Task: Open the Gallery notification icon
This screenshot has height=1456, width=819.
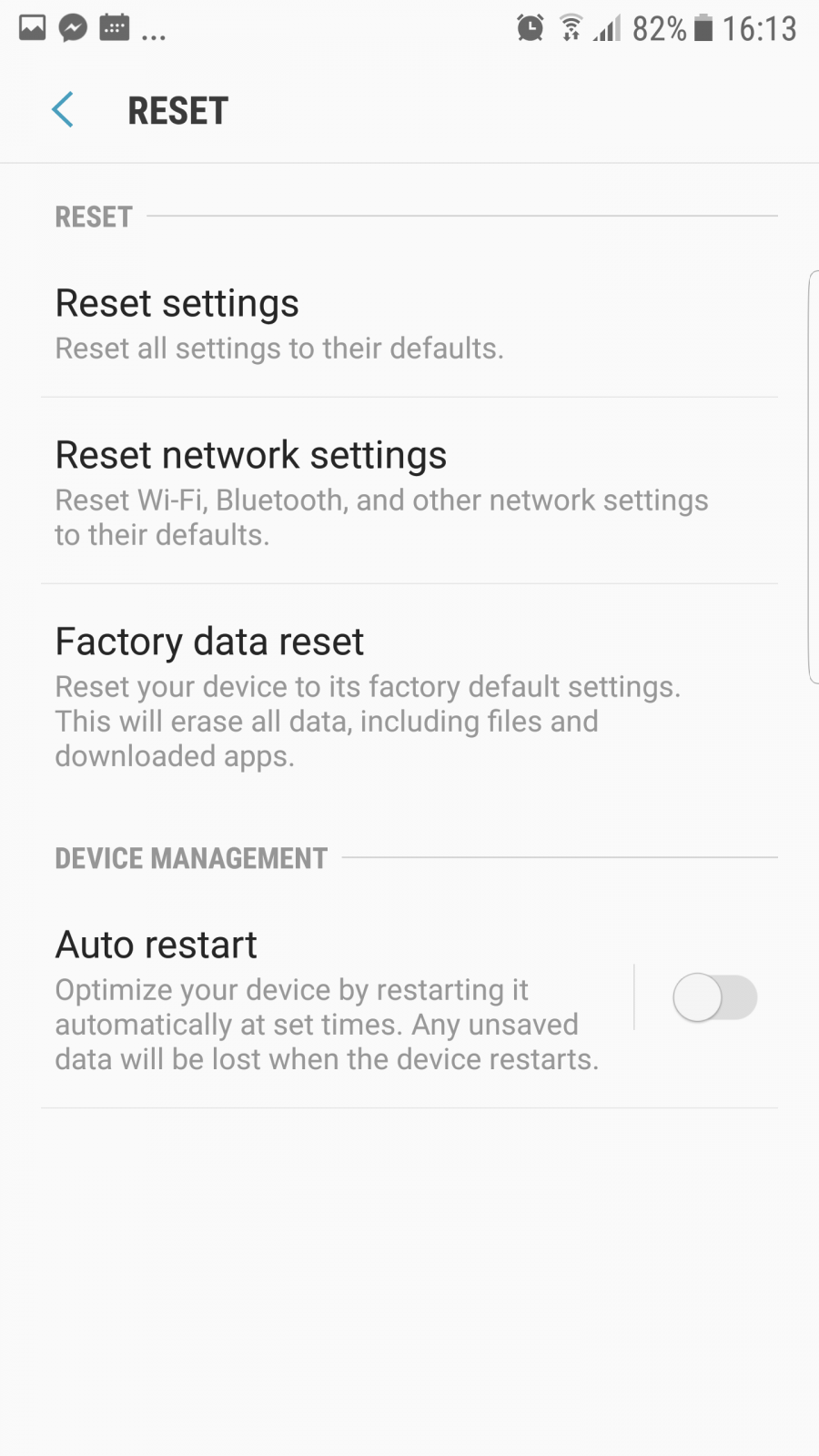Action: (31, 27)
